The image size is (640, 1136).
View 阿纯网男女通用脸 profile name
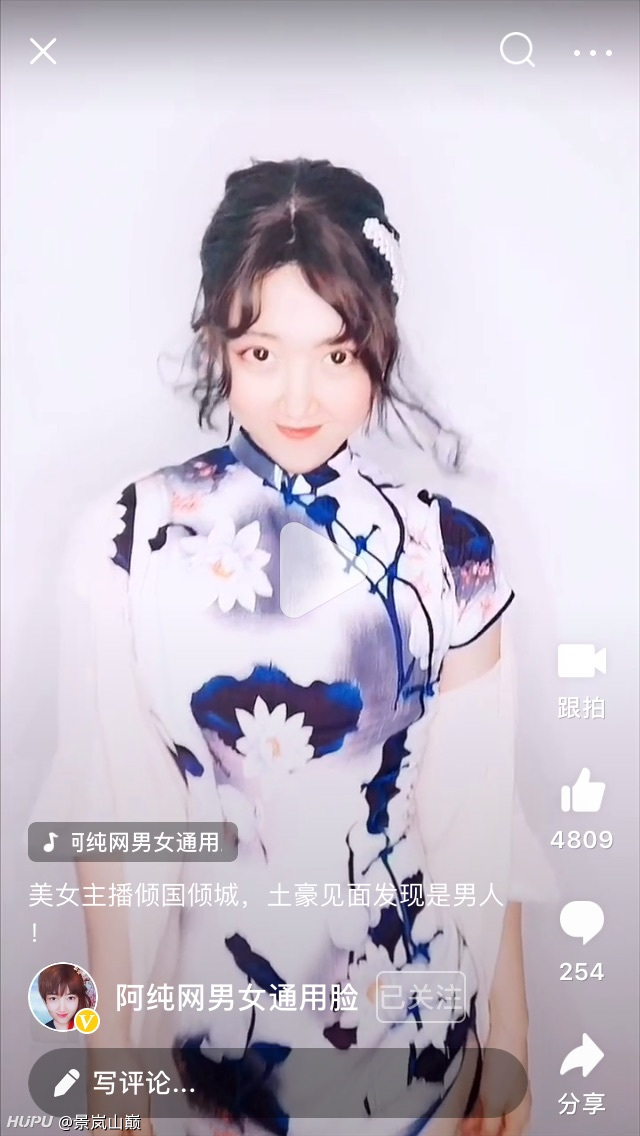(x=237, y=998)
